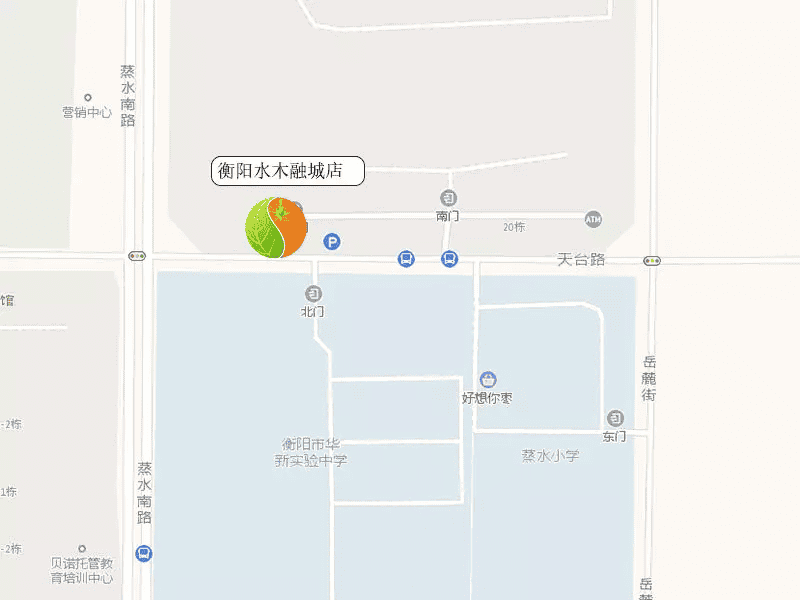800x600 pixels.
Task: Select the blue parking P icon
Action: [x=331, y=241]
